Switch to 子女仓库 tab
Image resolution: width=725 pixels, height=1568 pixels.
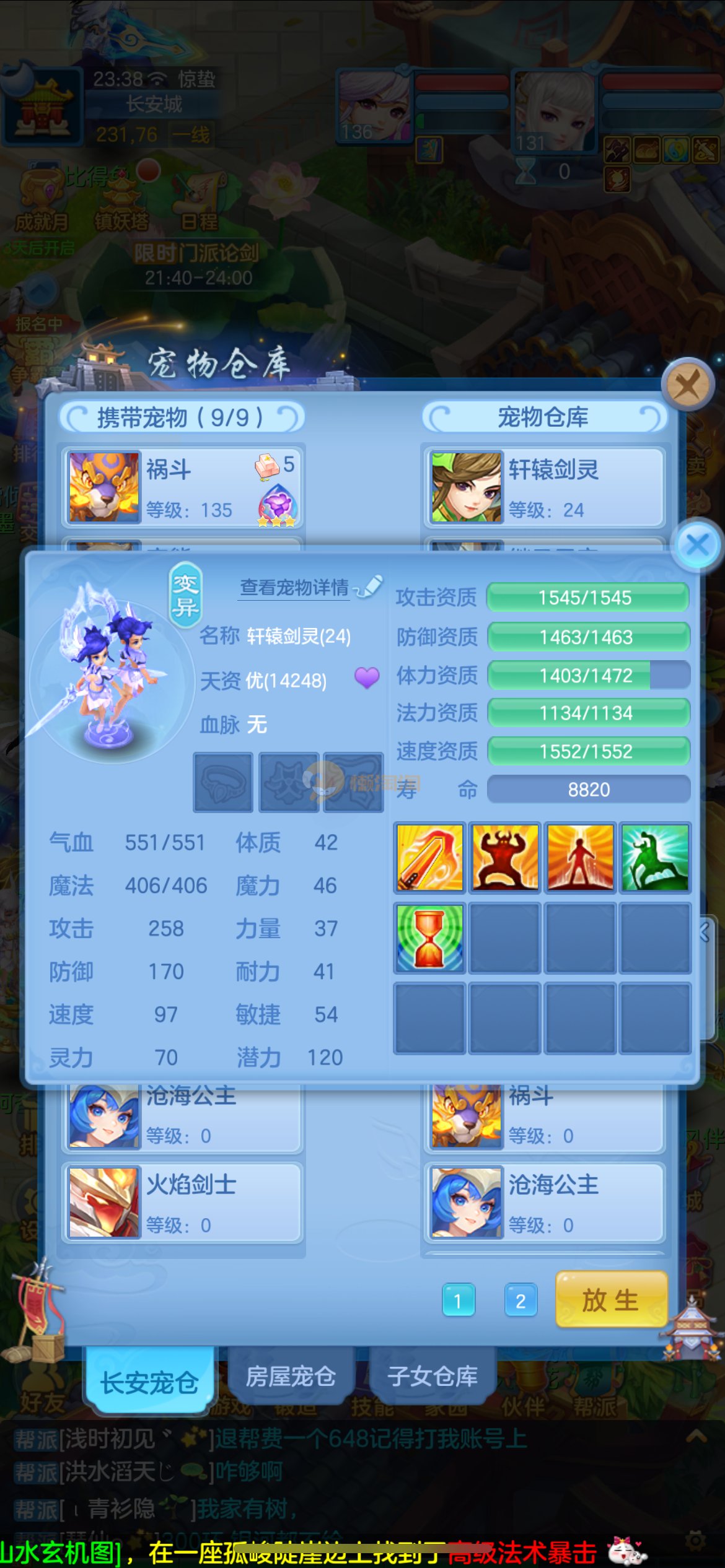tap(433, 1376)
